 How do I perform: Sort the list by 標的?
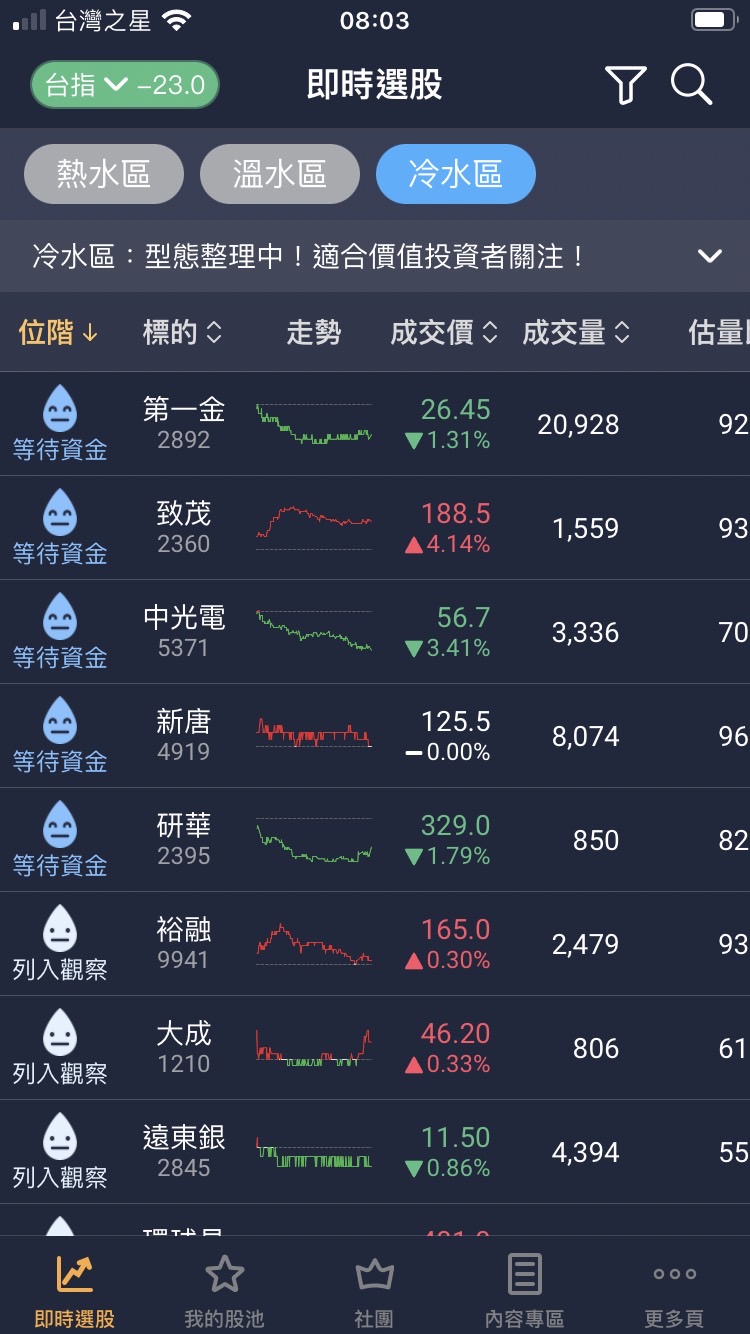click(182, 332)
